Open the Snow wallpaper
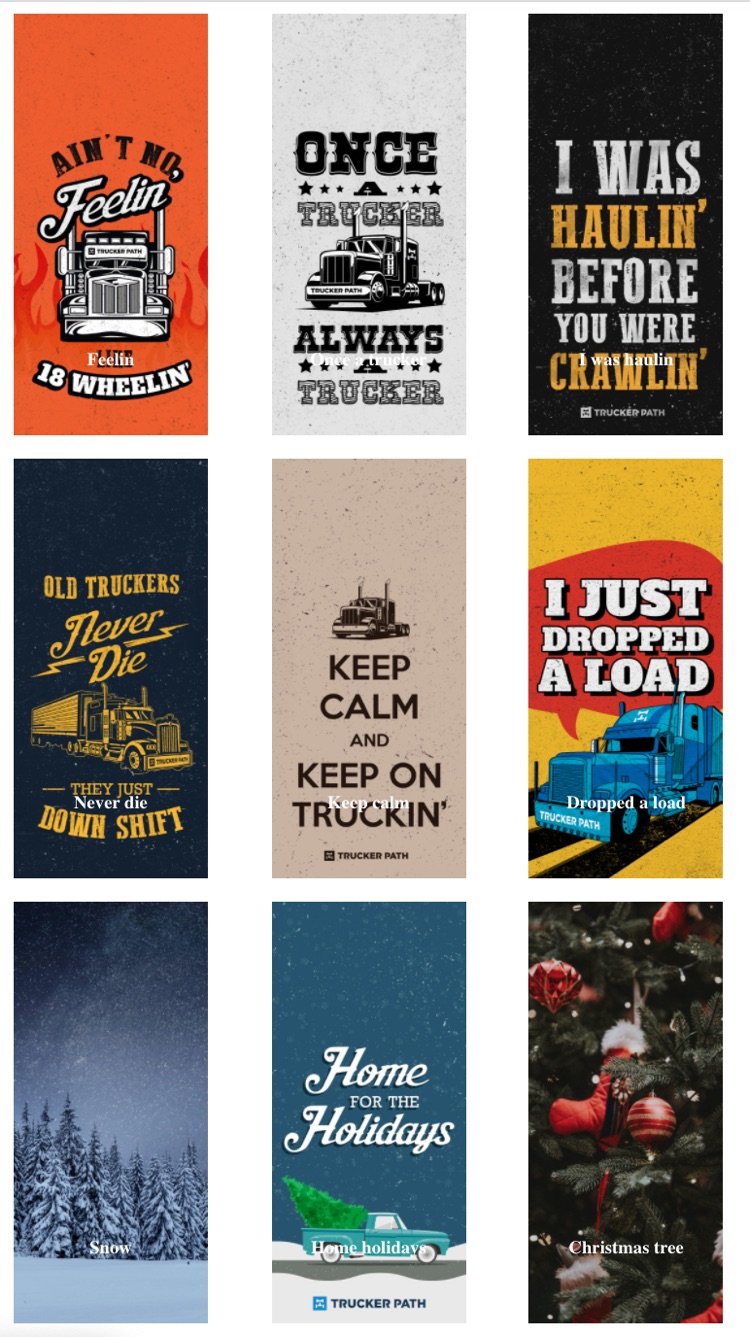The width and height of the screenshot is (750, 1337). point(111,1112)
